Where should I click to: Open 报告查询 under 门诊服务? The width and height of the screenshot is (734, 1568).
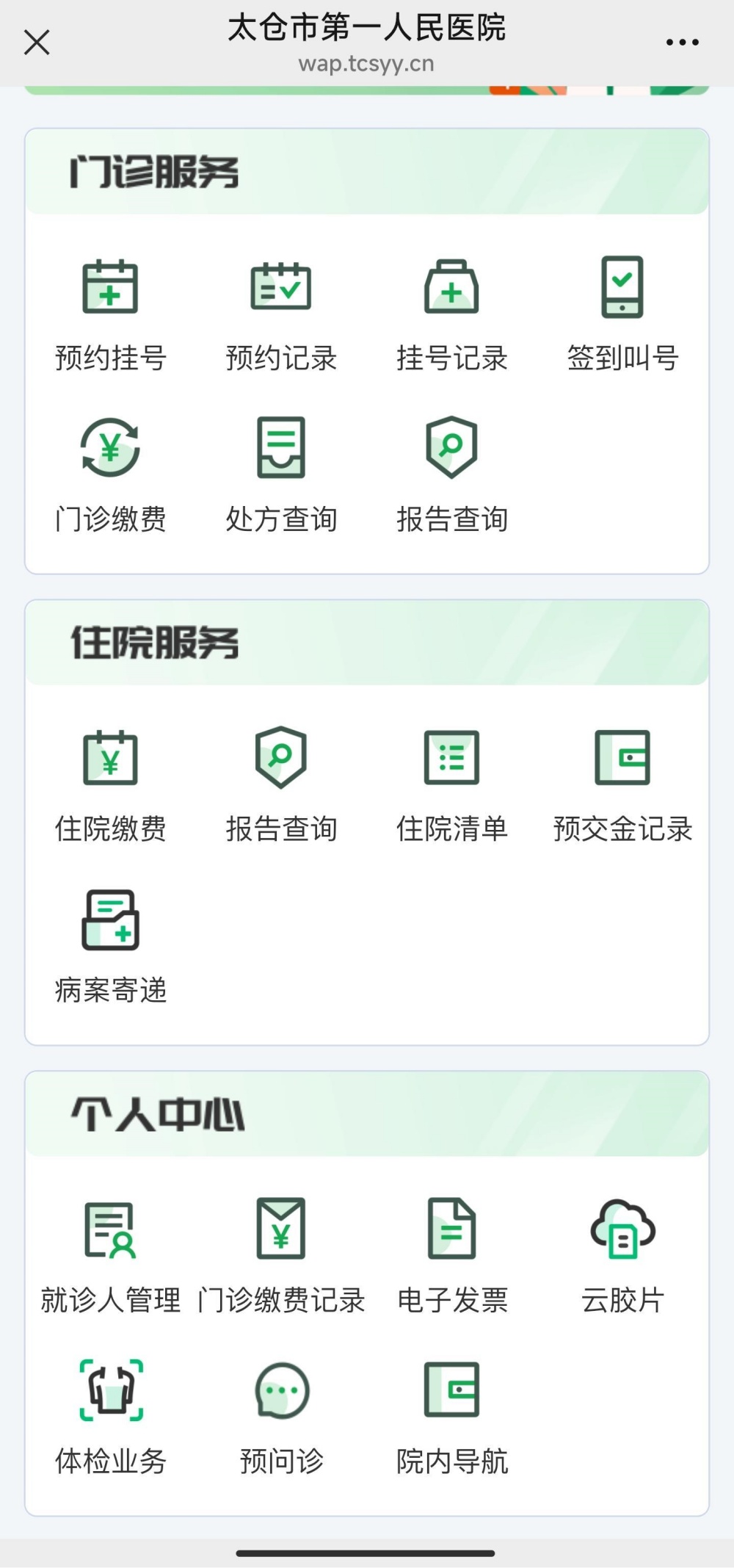(452, 474)
